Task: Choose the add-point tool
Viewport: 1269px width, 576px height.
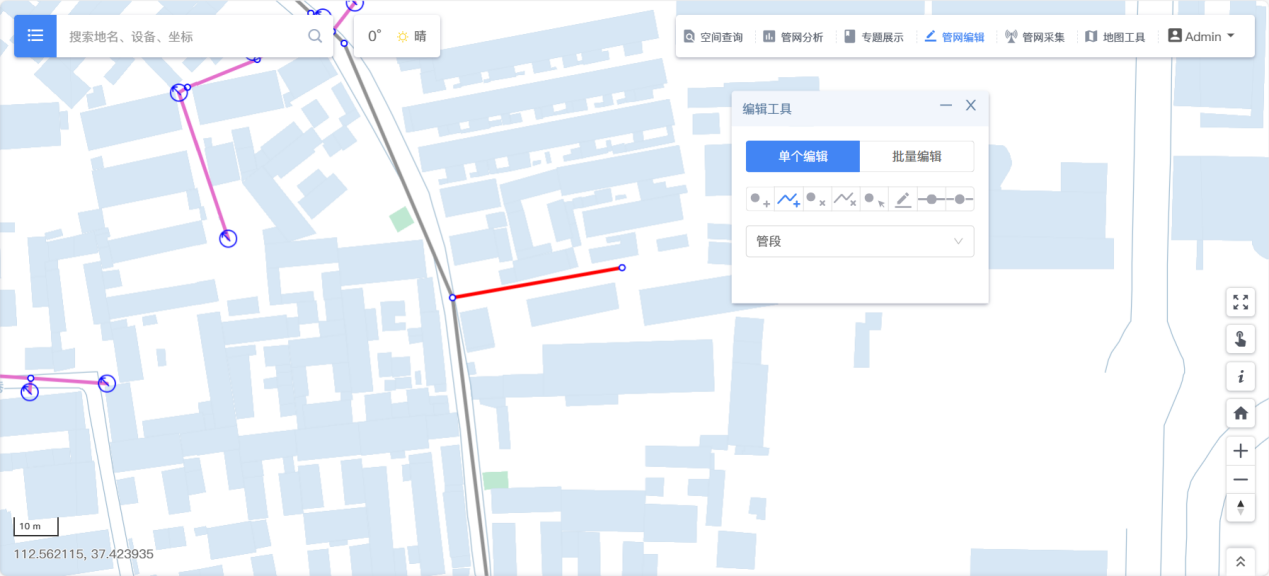Action: pos(760,199)
